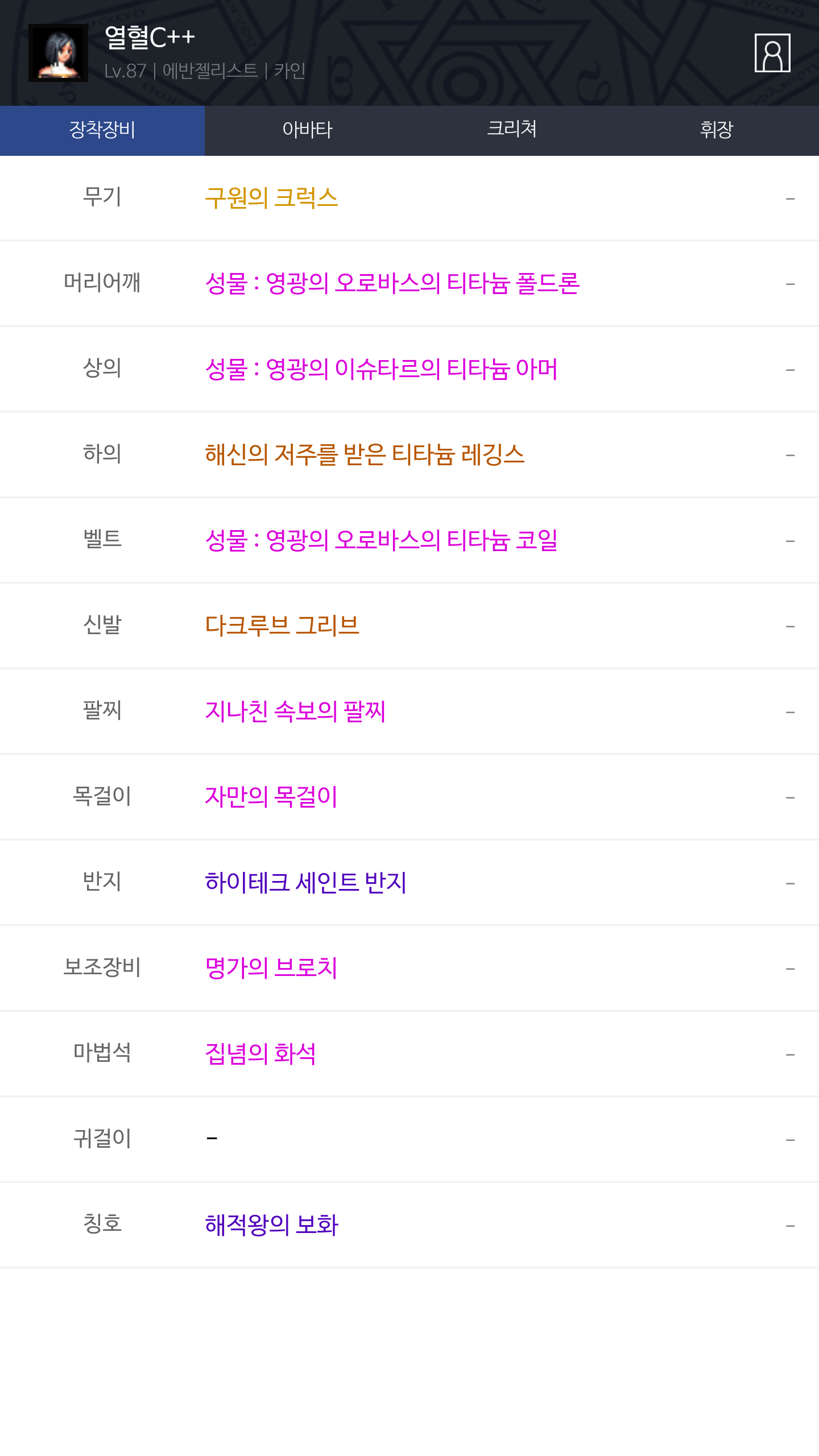Image resolution: width=819 pixels, height=1456 pixels.
Task: Open 명가의 브로치 sub-equipment
Action: [271, 968]
